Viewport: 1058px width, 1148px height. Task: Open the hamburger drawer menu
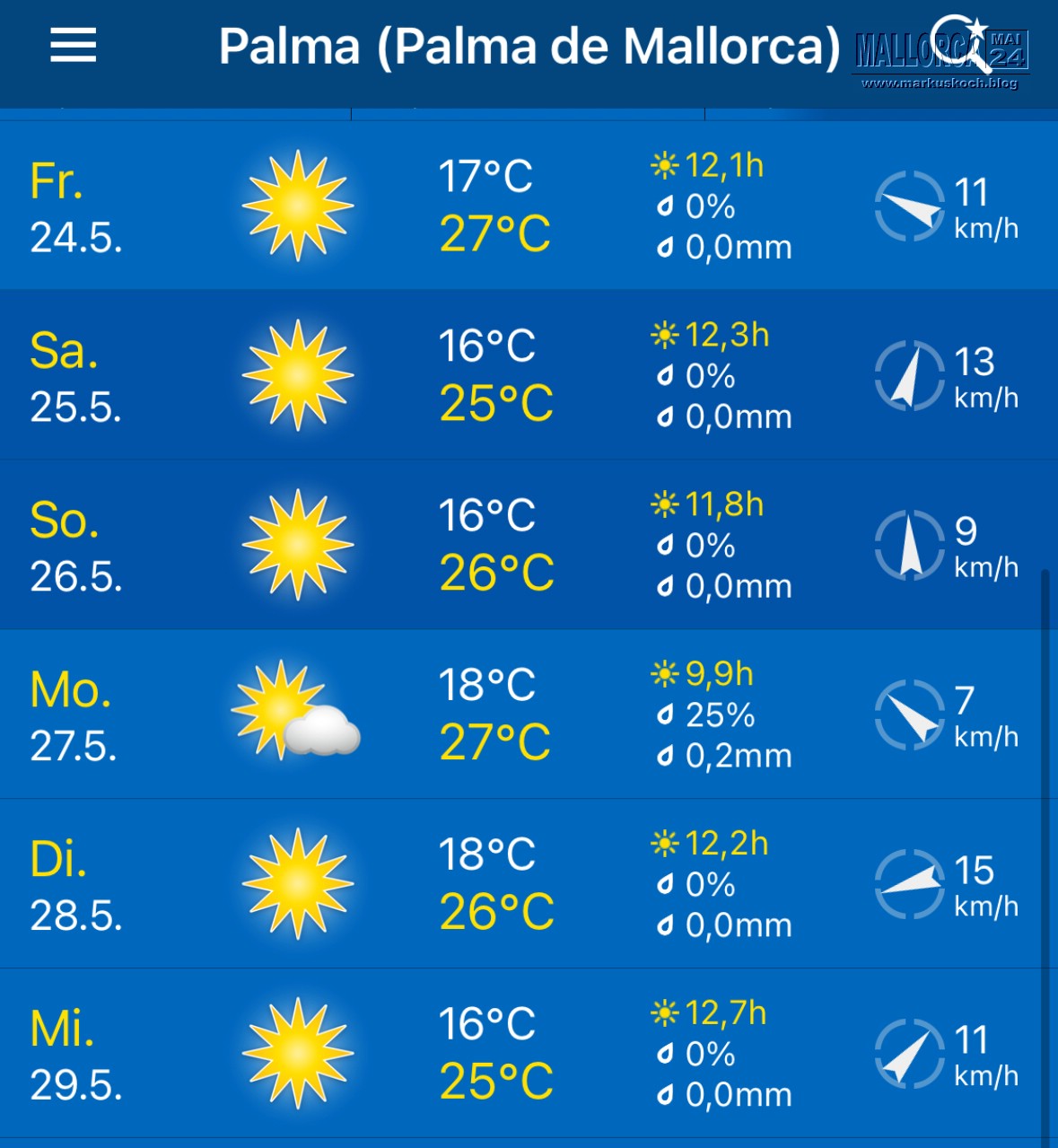click(x=73, y=45)
